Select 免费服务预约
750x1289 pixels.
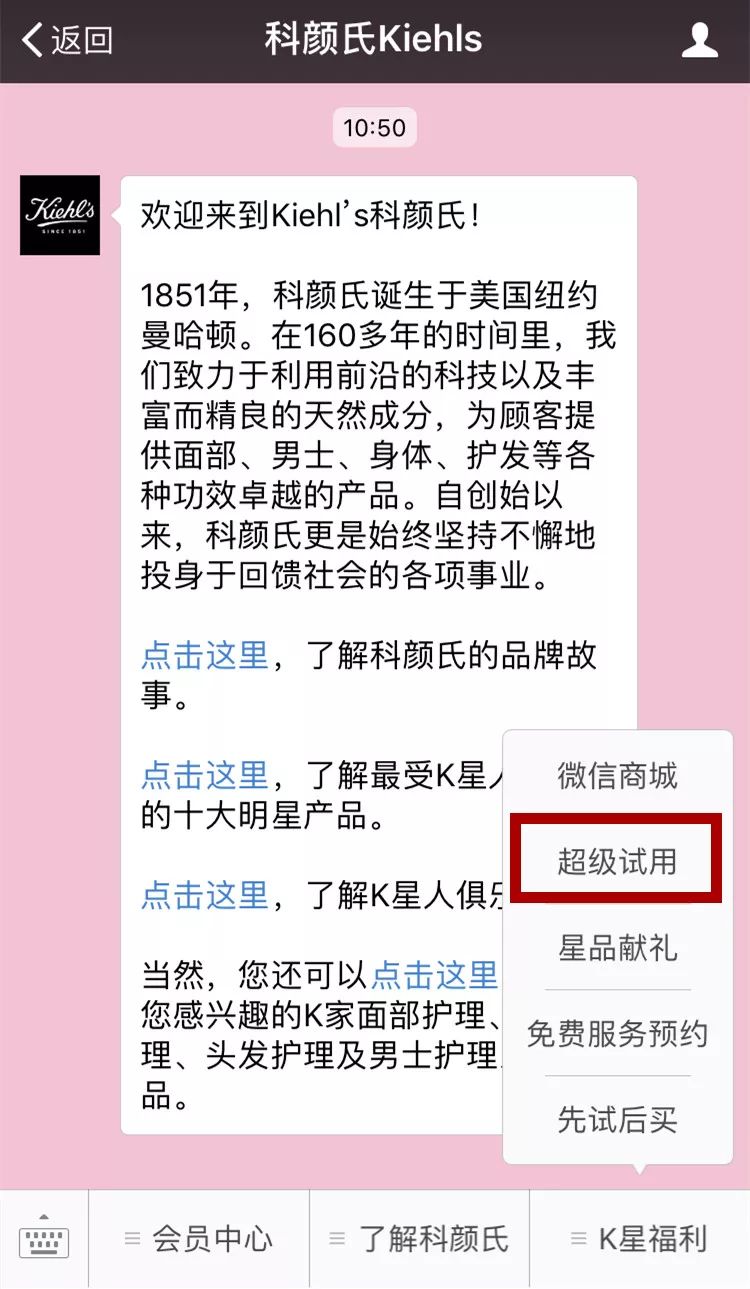617,1033
